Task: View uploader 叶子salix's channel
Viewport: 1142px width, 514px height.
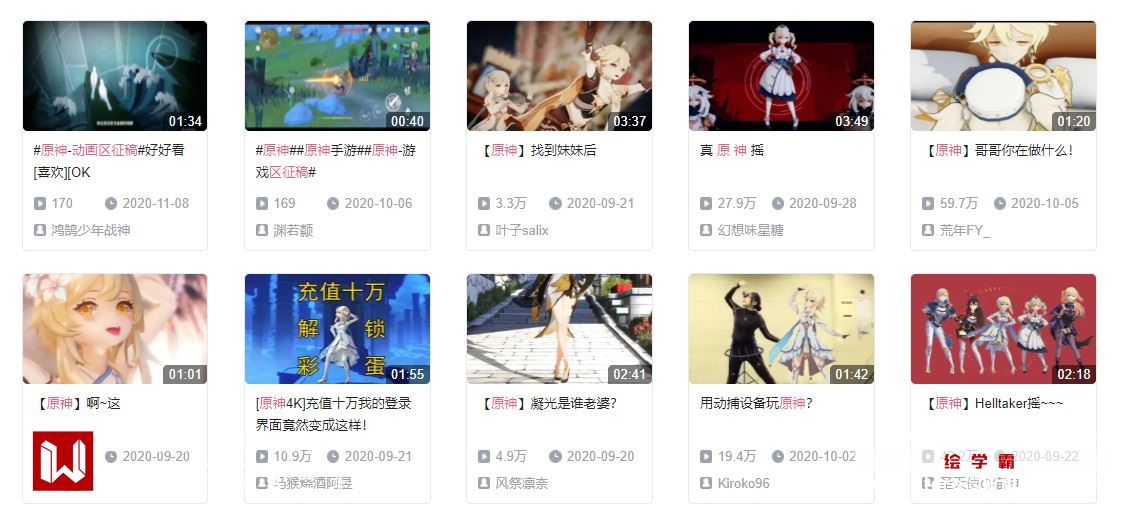Action: click(x=522, y=230)
